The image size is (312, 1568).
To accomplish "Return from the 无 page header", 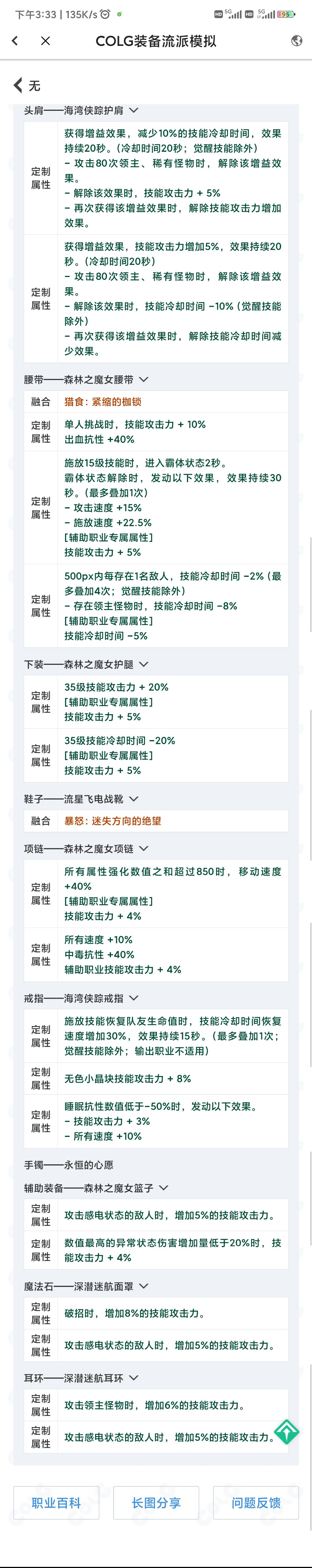I will (18, 86).
